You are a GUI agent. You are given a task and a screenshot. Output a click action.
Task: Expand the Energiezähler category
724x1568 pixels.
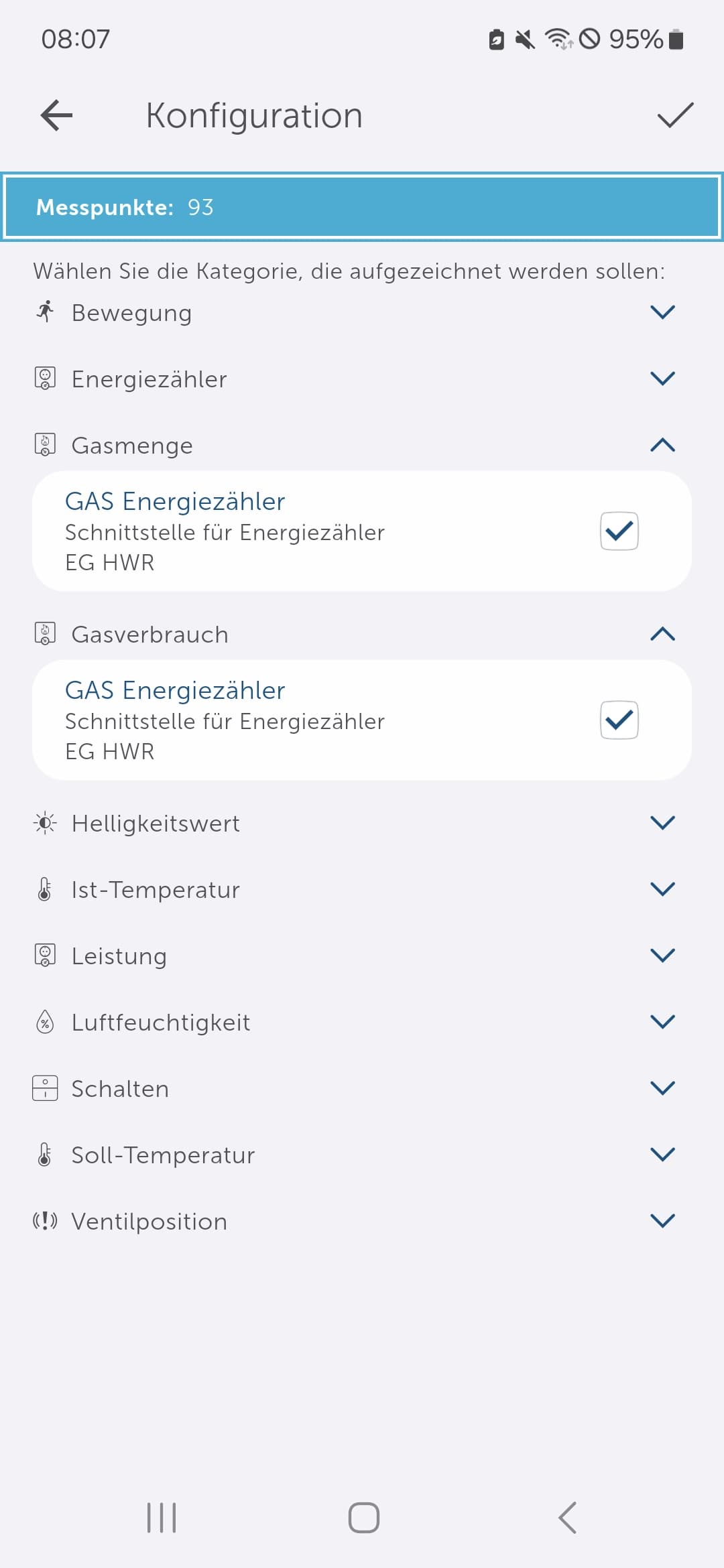point(662,379)
